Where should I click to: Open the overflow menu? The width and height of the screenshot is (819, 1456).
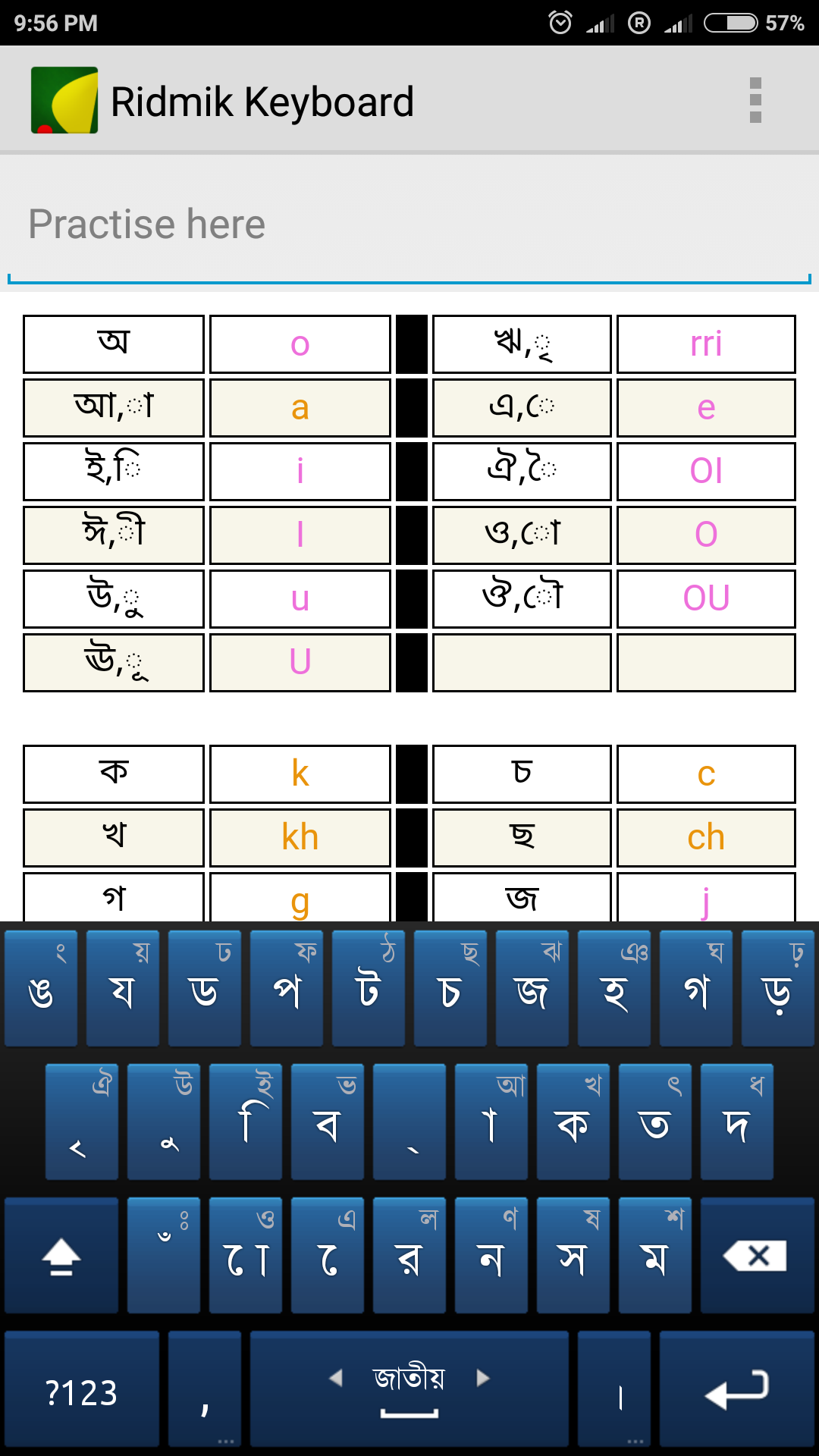click(755, 100)
